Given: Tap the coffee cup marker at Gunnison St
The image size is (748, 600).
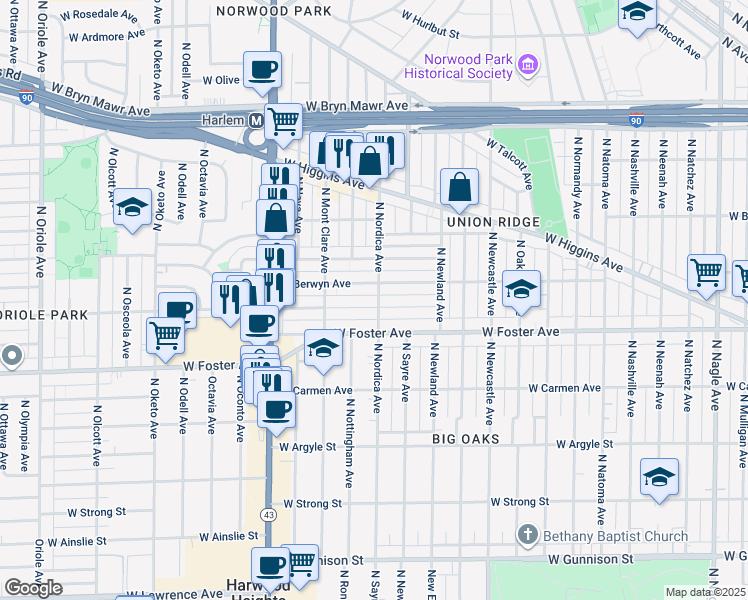Looking at the screenshot, I should tap(270, 569).
